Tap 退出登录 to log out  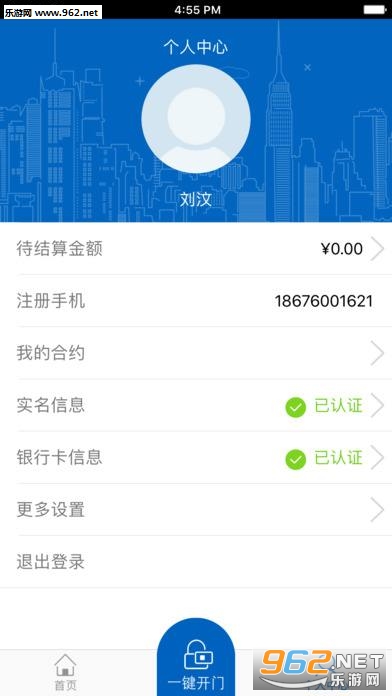click(x=196, y=562)
